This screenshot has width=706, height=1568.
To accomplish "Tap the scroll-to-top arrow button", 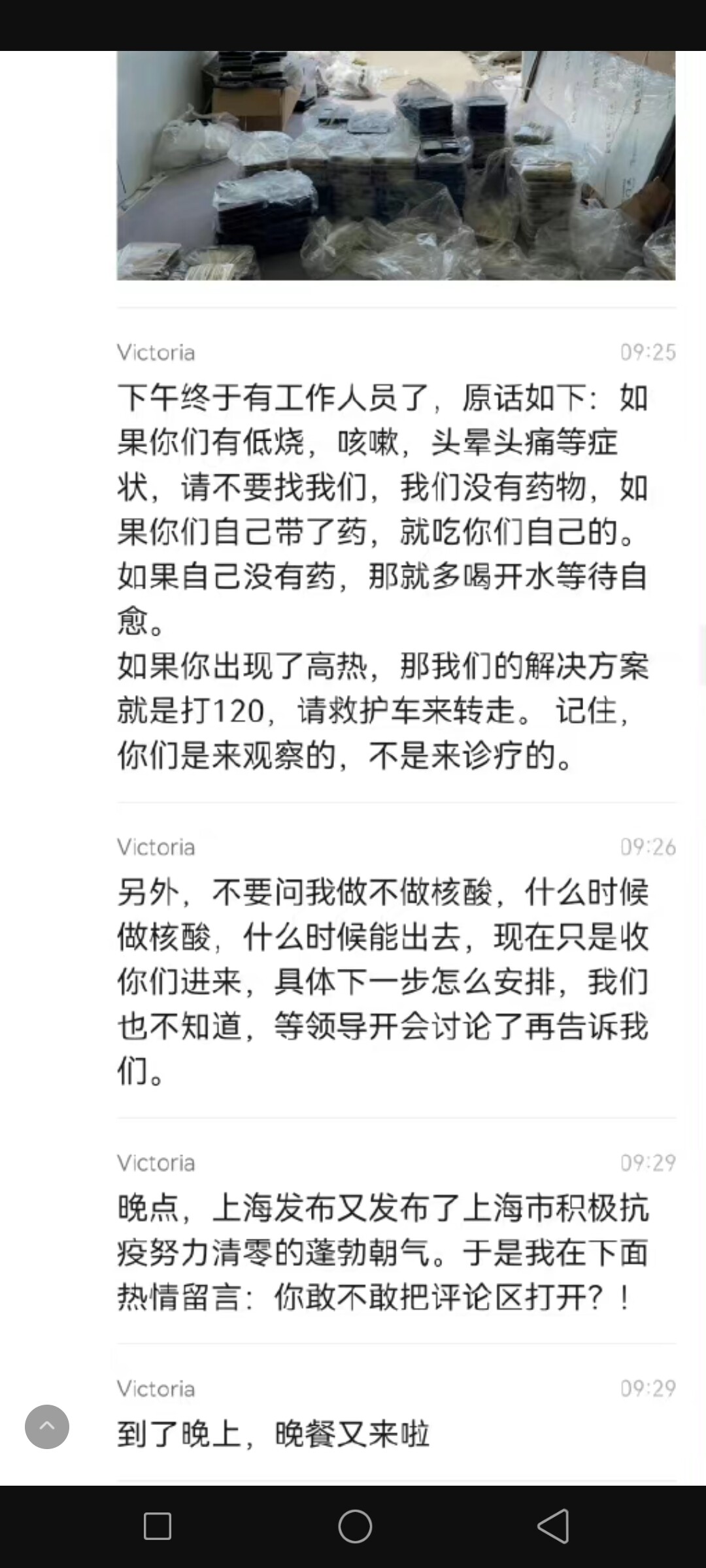I will 47,1427.
